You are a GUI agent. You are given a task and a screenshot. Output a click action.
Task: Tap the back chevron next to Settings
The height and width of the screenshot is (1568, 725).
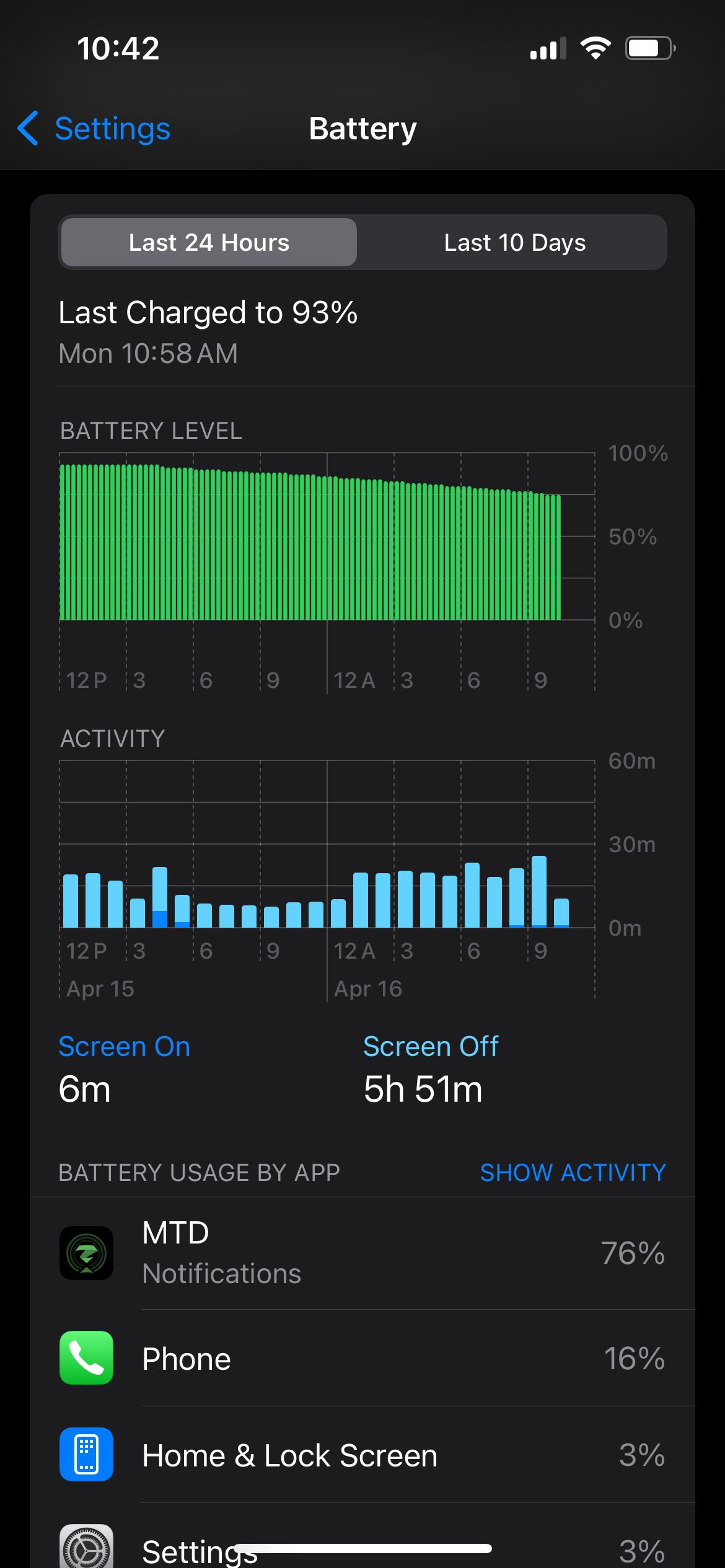tap(27, 128)
